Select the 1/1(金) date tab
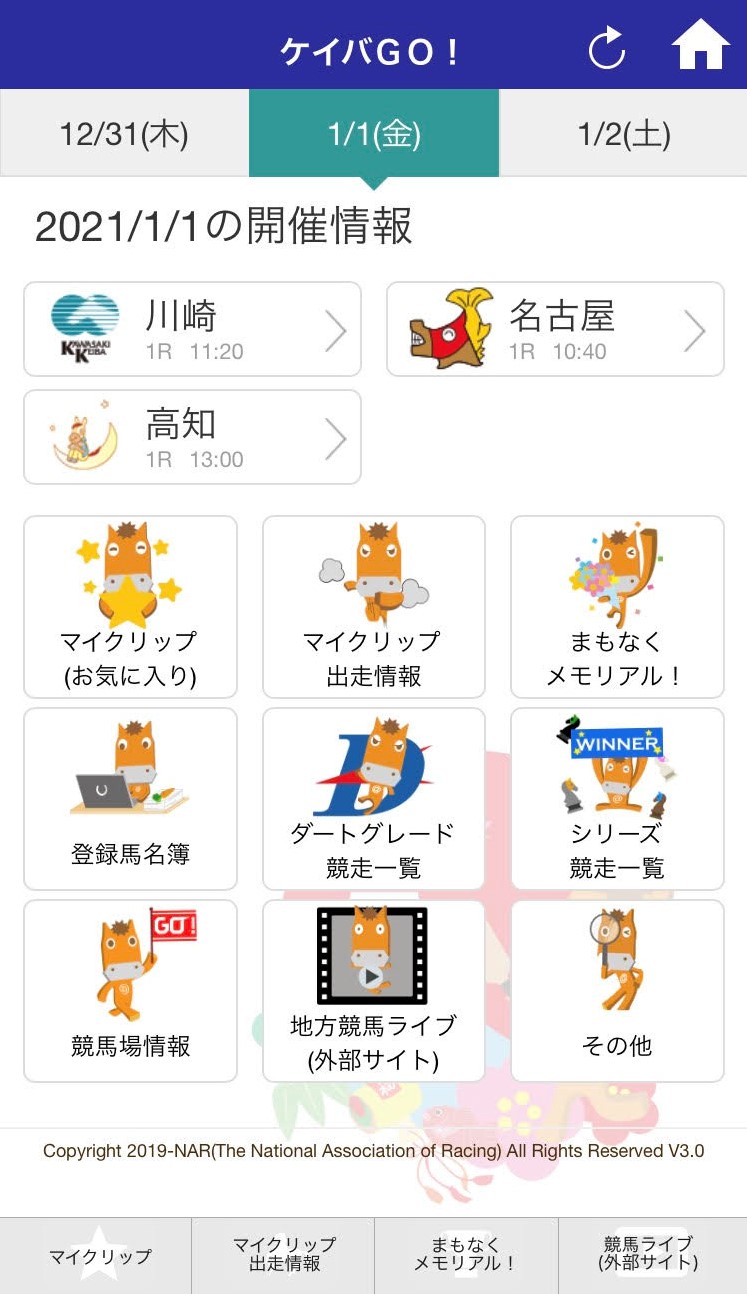The image size is (747, 1294). [x=374, y=134]
